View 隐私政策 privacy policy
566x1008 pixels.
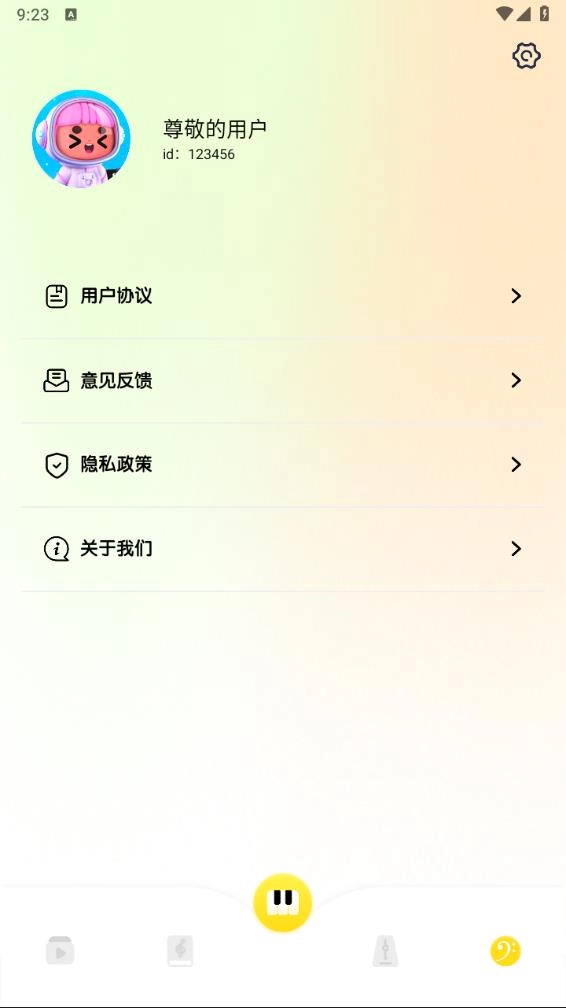pos(283,465)
